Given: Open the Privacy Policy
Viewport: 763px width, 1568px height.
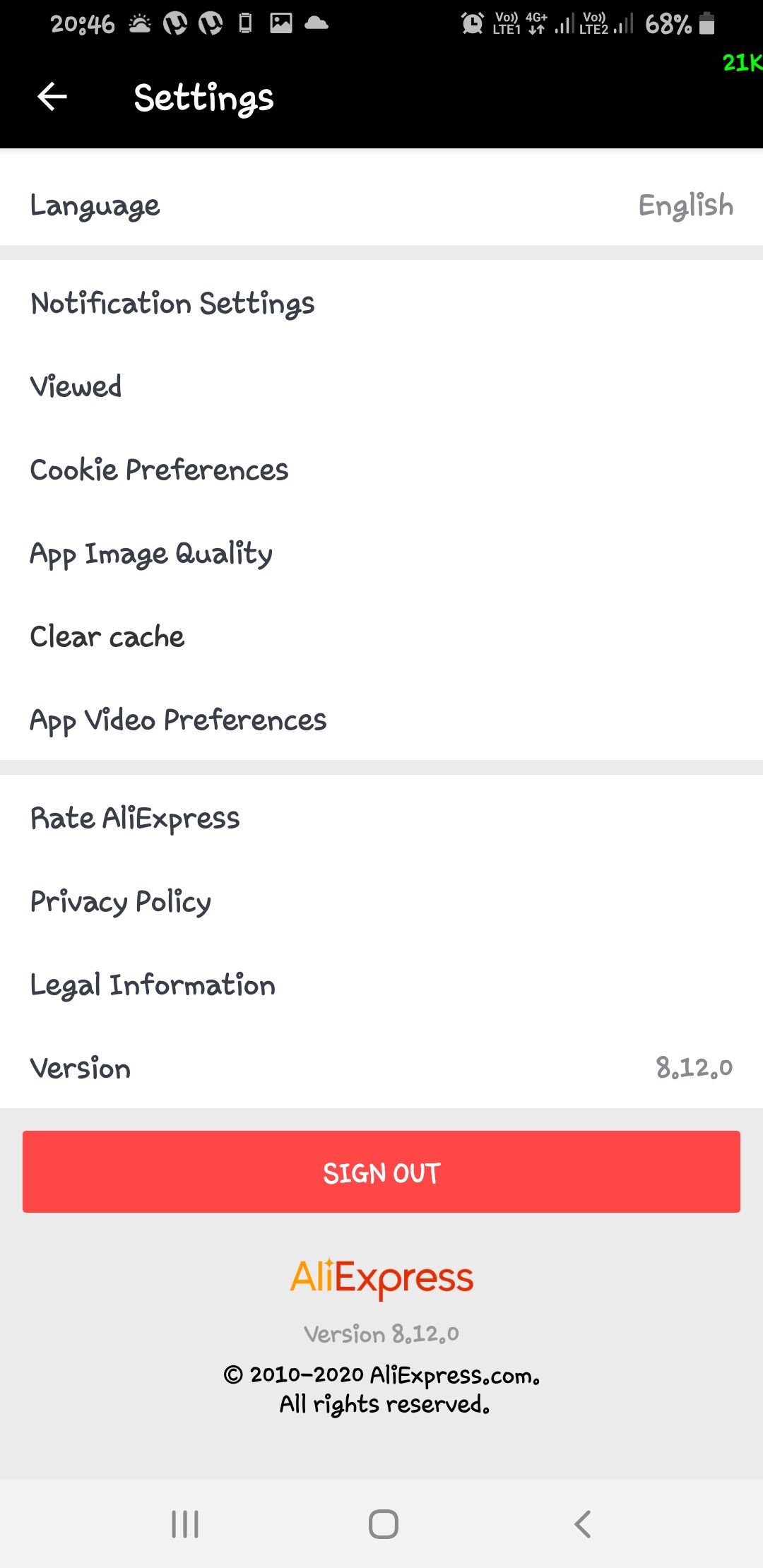Looking at the screenshot, I should click(x=381, y=901).
